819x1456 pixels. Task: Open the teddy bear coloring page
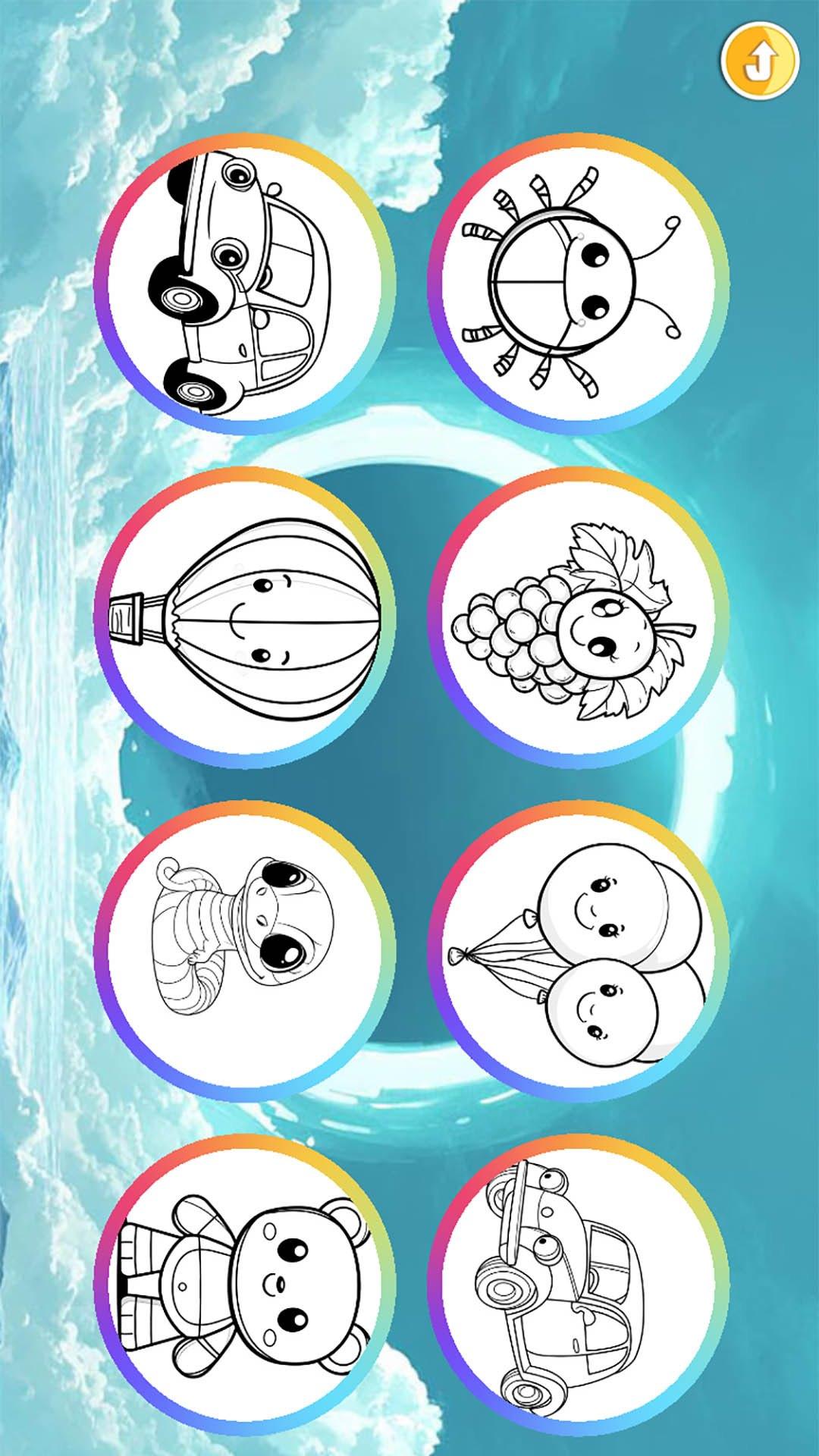[x=244, y=1285]
